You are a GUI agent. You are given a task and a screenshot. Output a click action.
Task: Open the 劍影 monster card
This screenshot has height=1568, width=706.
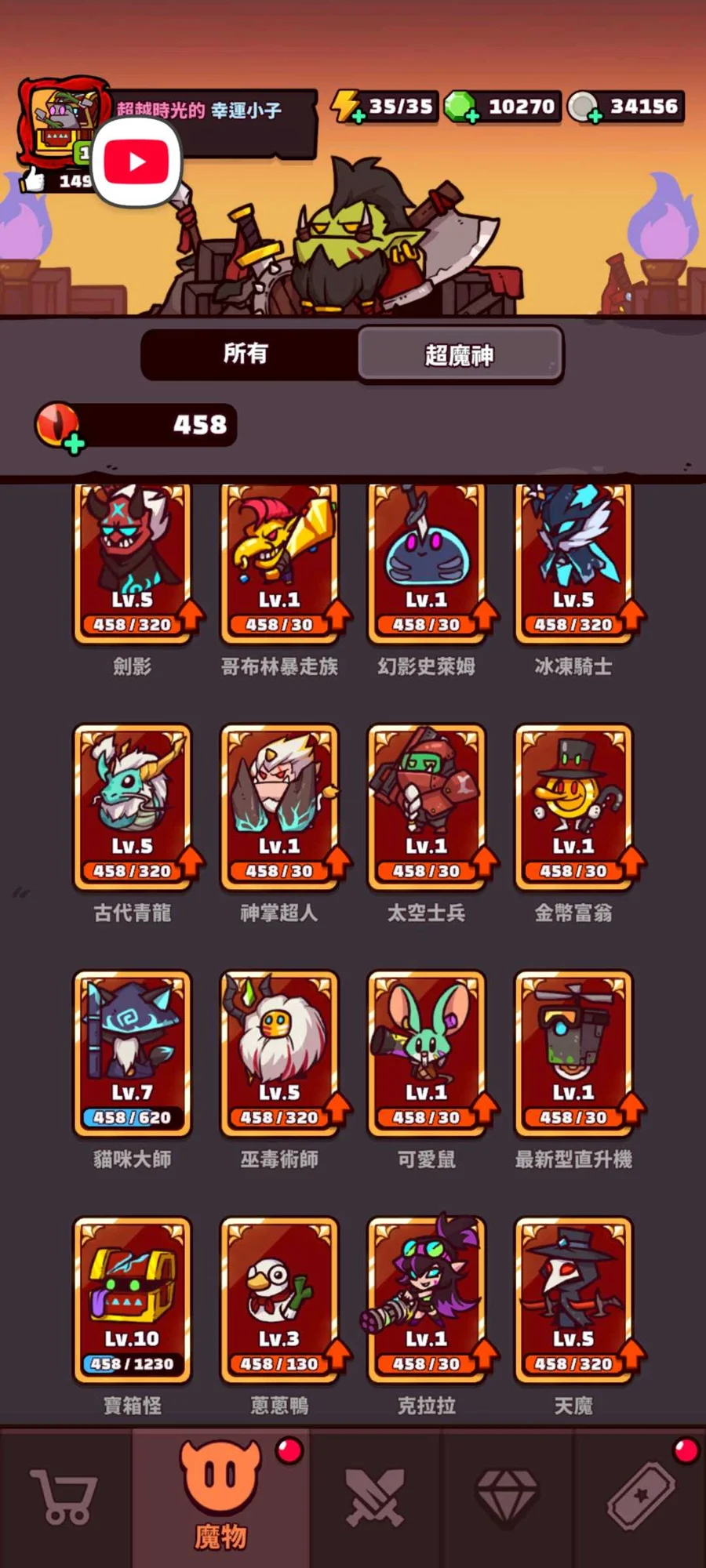coord(133,563)
